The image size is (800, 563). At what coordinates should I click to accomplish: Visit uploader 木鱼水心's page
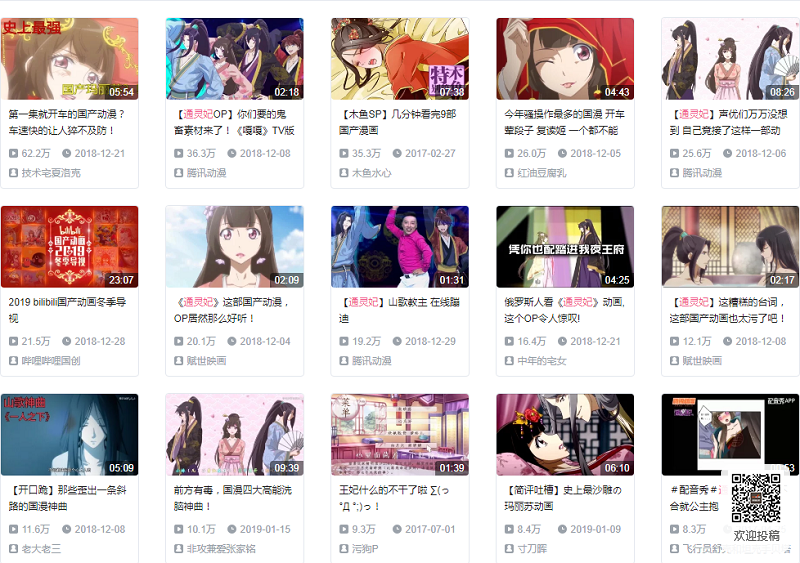coord(371,173)
